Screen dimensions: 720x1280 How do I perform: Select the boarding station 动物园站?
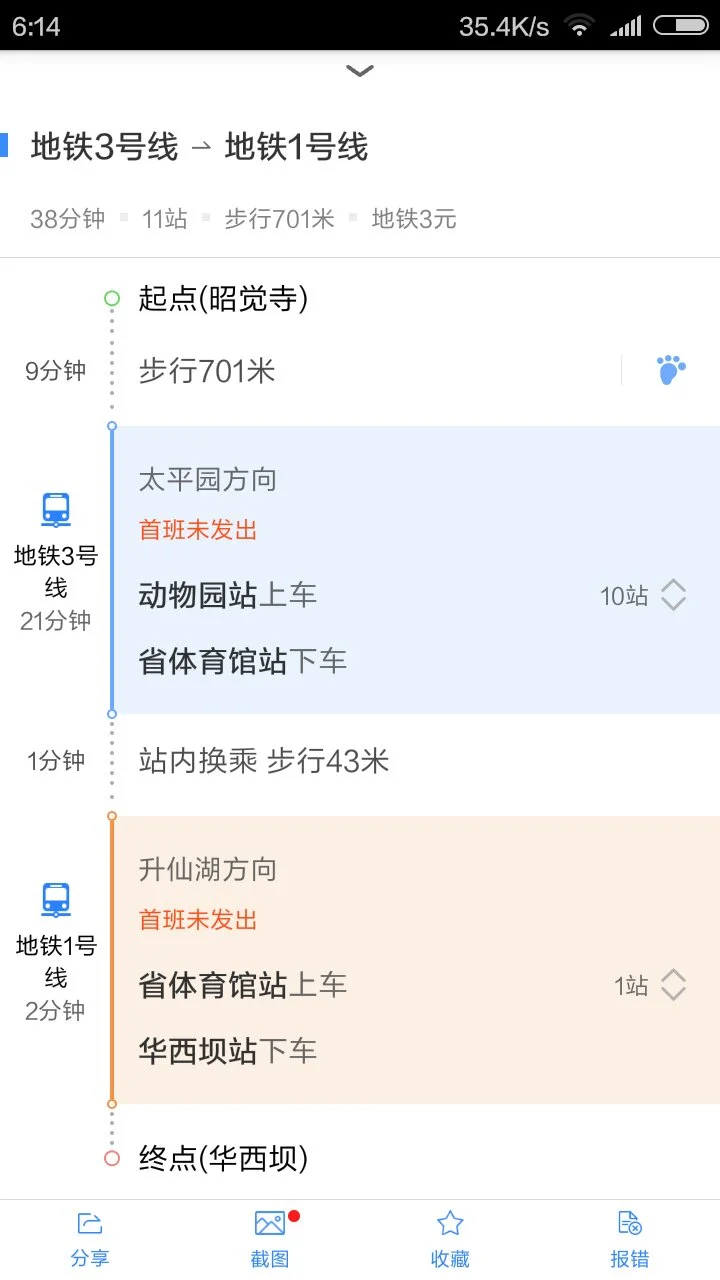coord(201,594)
